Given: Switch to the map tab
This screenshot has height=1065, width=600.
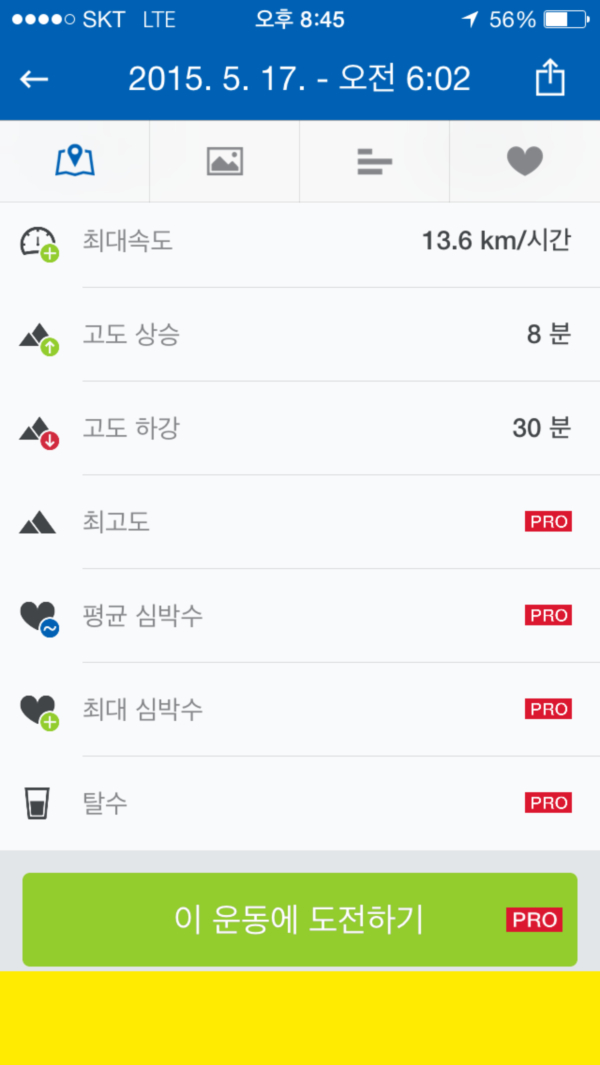Looking at the screenshot, I should (75, 162).
